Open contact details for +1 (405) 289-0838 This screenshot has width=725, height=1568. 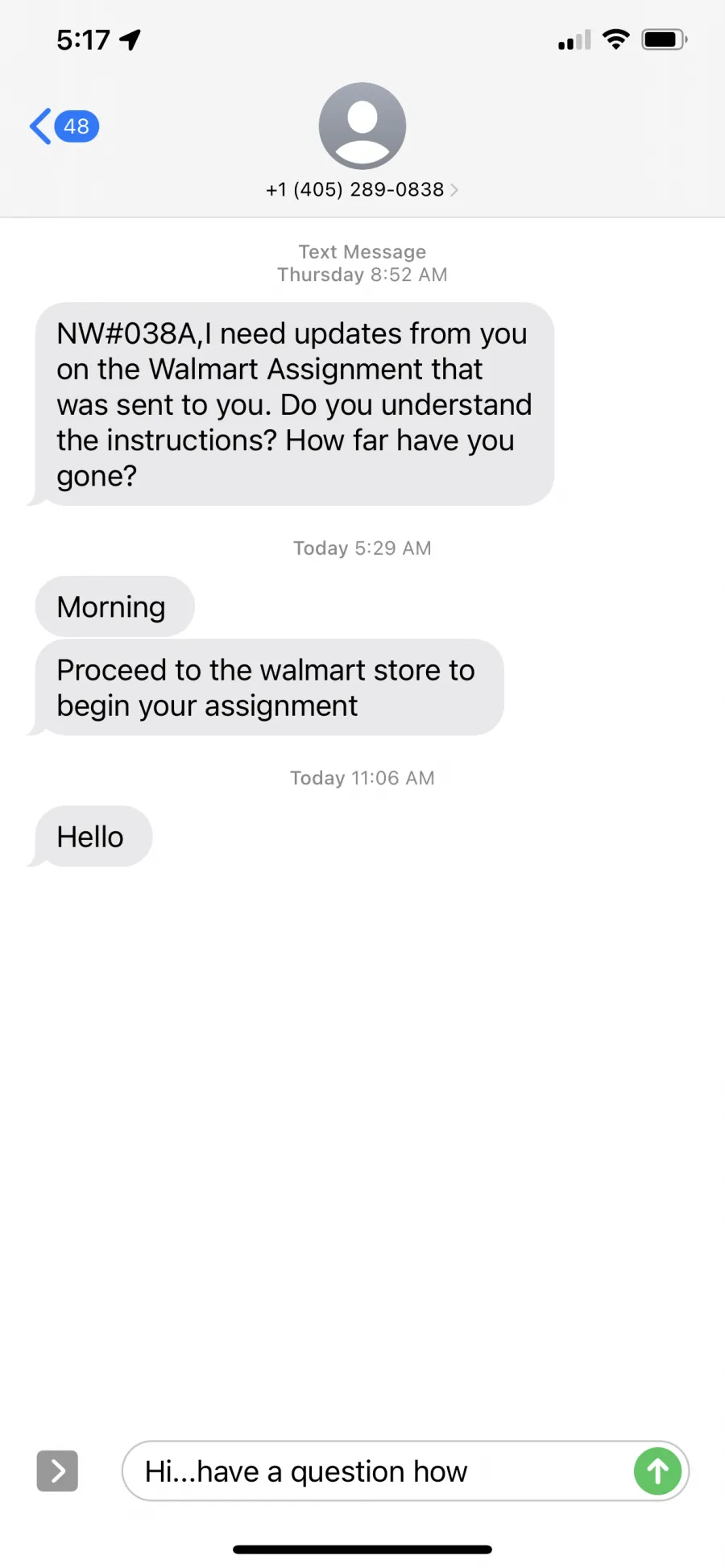pos(362,189)
